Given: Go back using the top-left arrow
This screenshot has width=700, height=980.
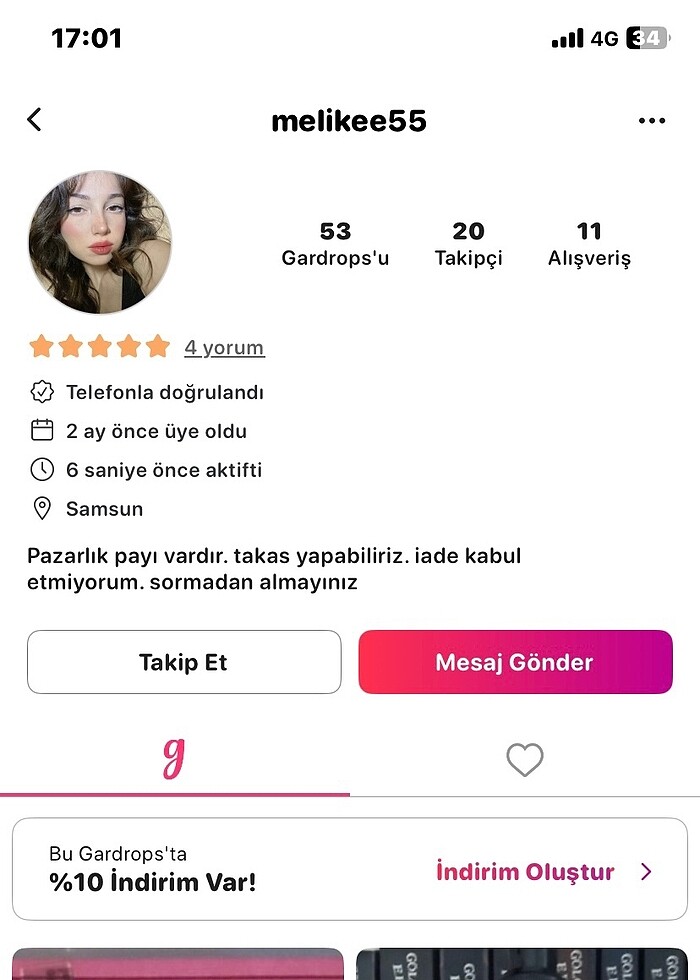Looking at the screenshot, I should [34, 121].
